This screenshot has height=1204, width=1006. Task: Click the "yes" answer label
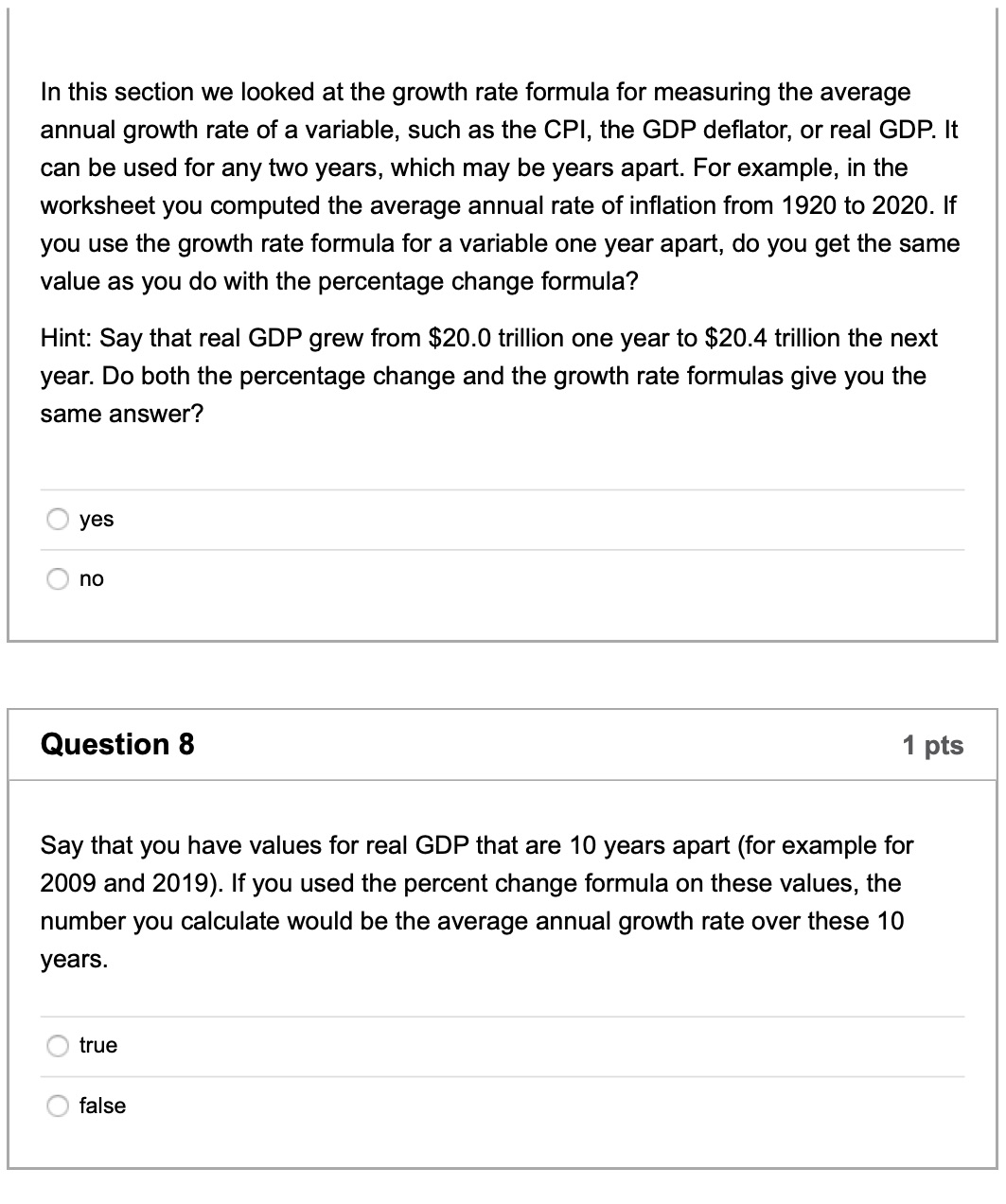click(97, 519)
